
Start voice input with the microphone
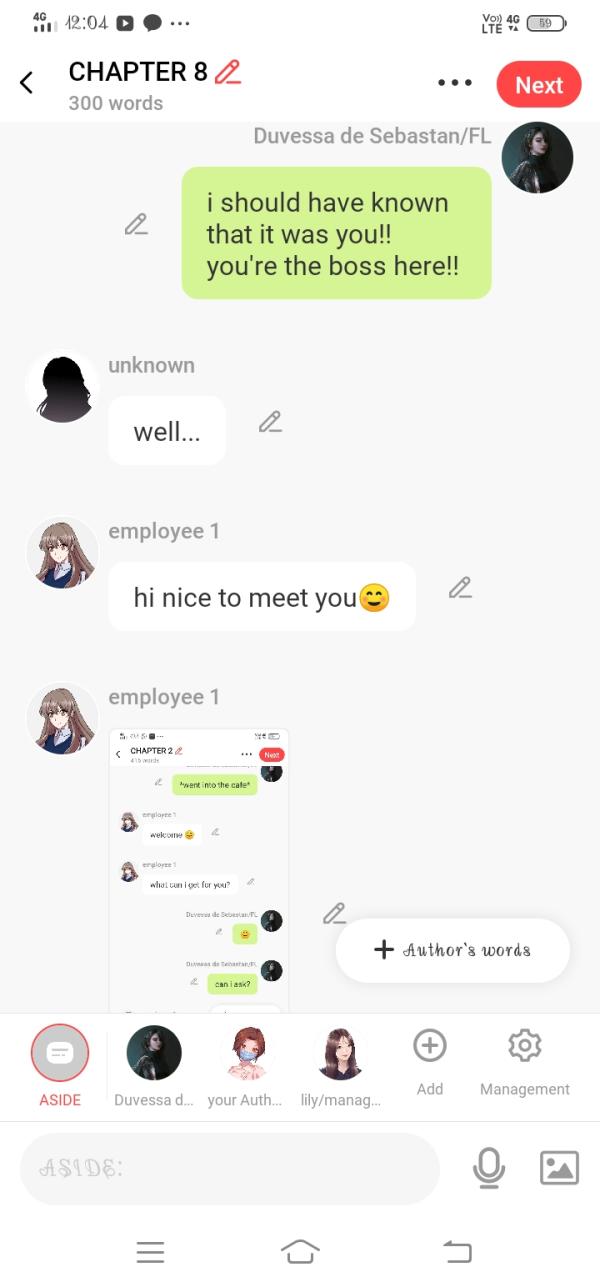click(489, 1168)
